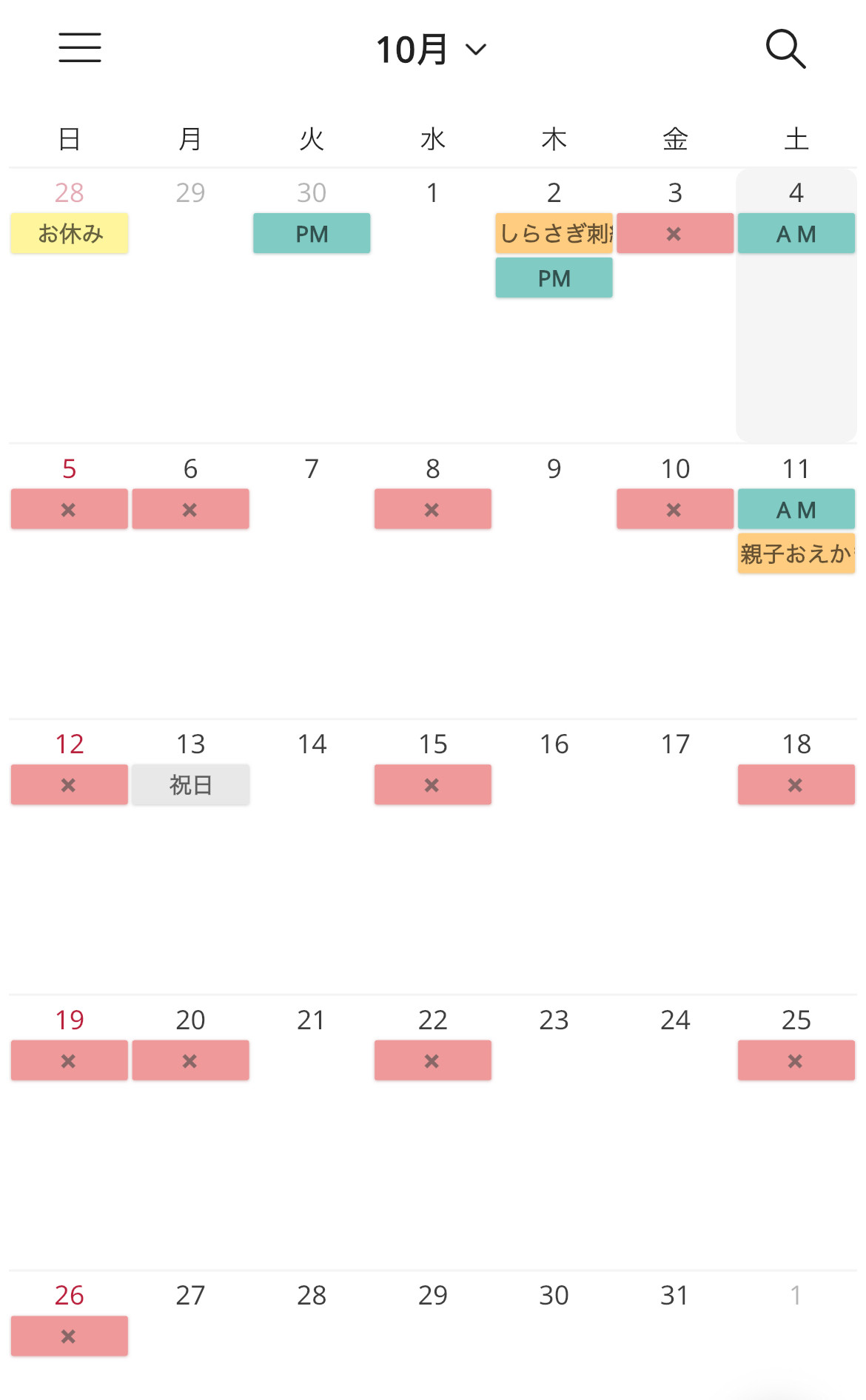Open the × event on October 26
The height and width of the screenshot is (1400, 866).
(x=70, y=1336)
